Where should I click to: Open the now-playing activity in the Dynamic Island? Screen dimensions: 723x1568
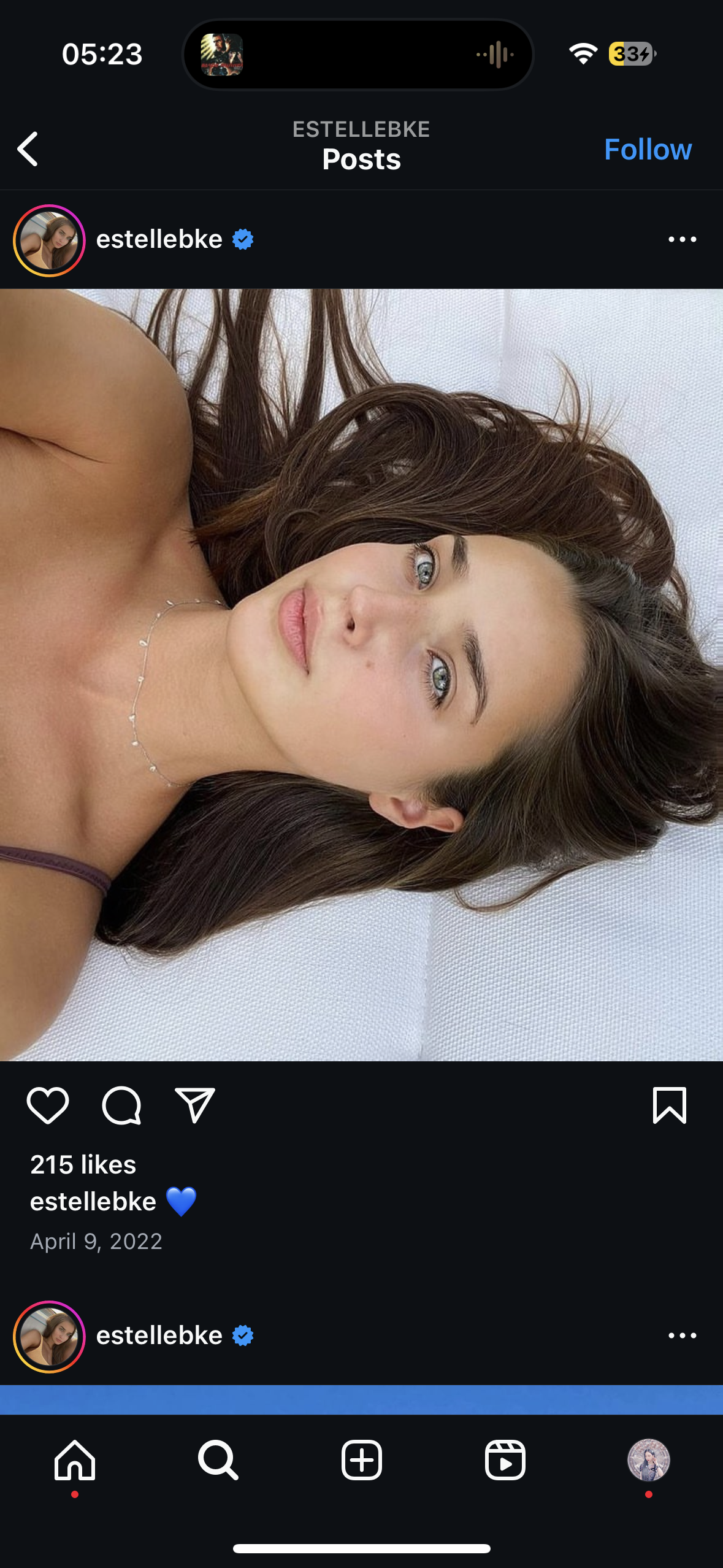point(358,55)
